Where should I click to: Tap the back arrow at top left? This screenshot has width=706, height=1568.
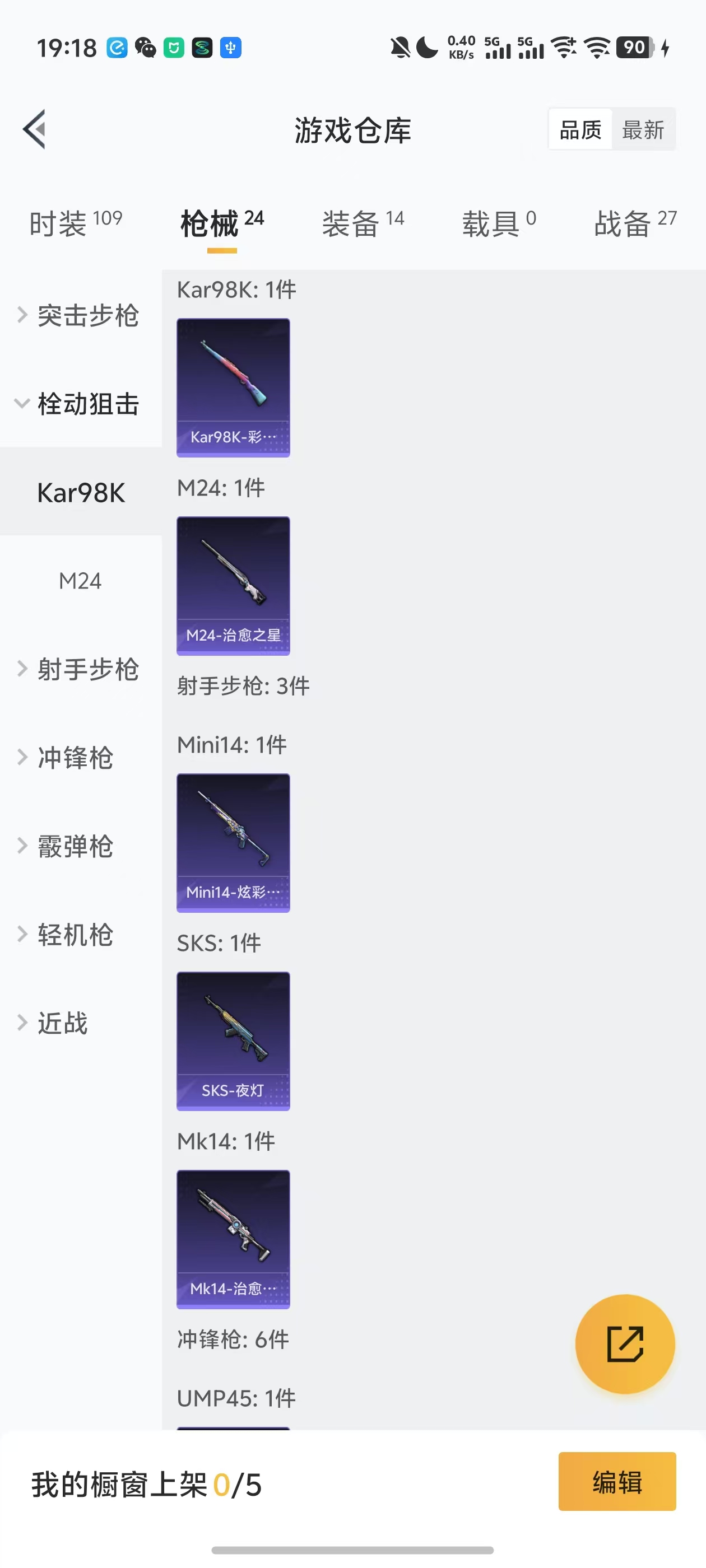(x=35, y=129)
